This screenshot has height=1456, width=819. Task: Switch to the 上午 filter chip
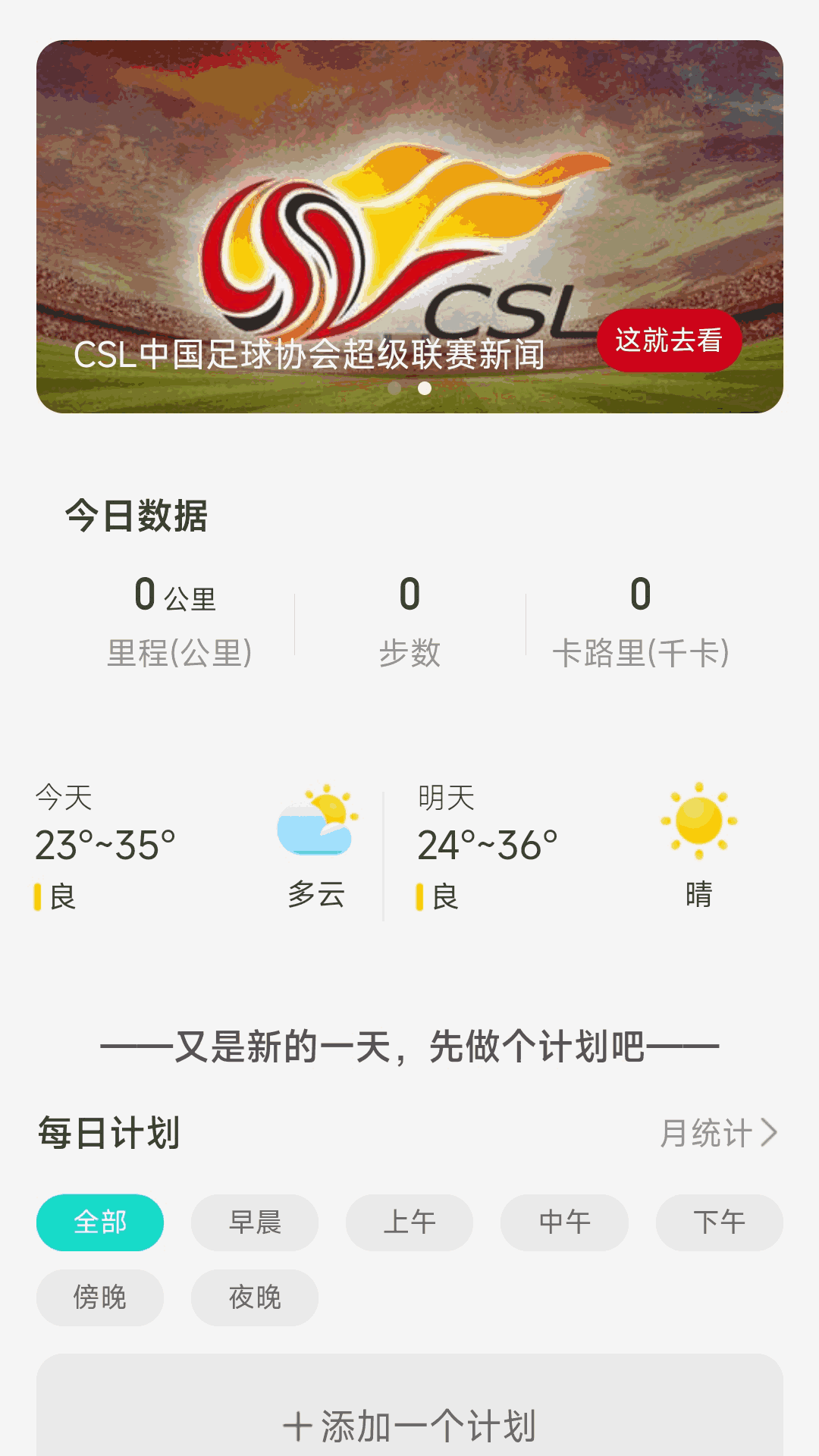coord(409,1222)
